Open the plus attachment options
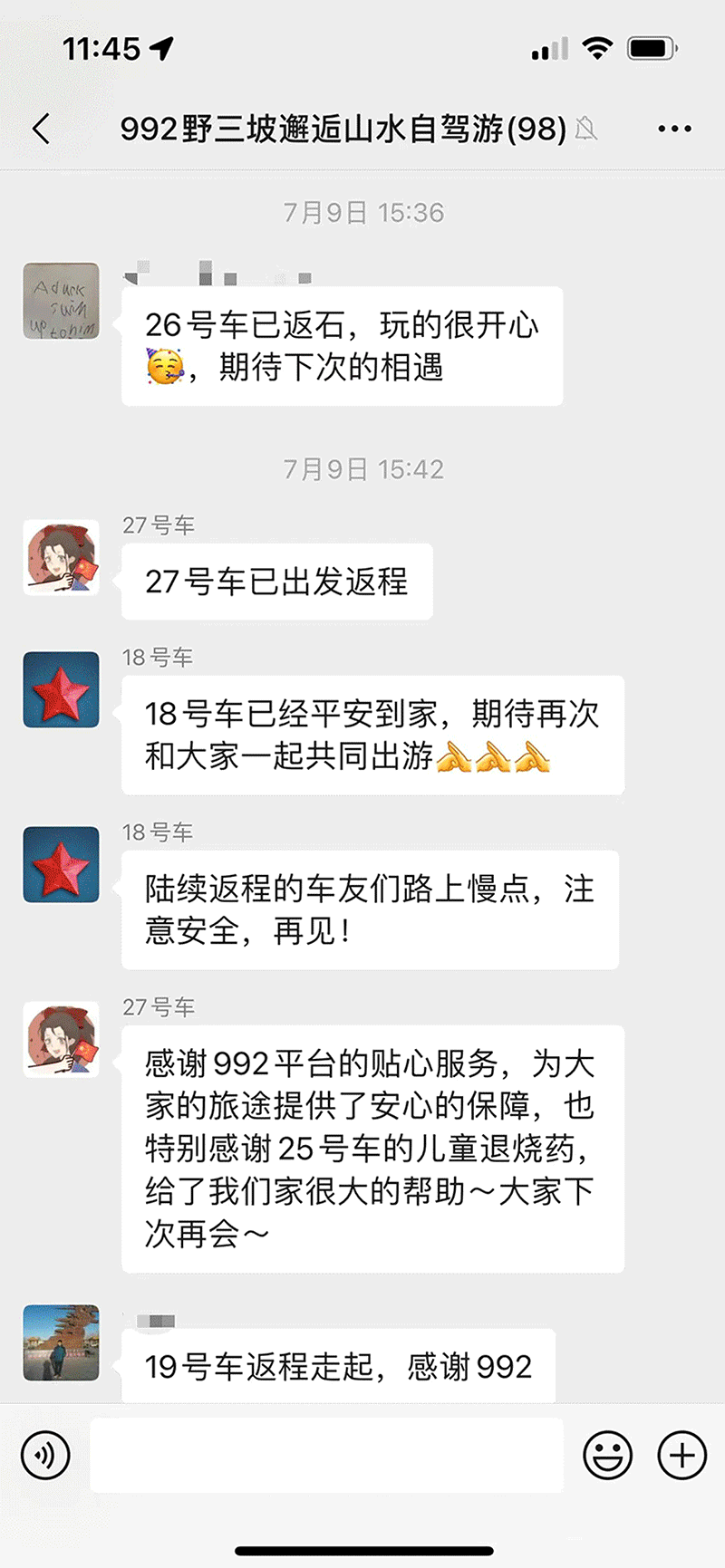725x1568 pixels. (x=681, y=1456)
